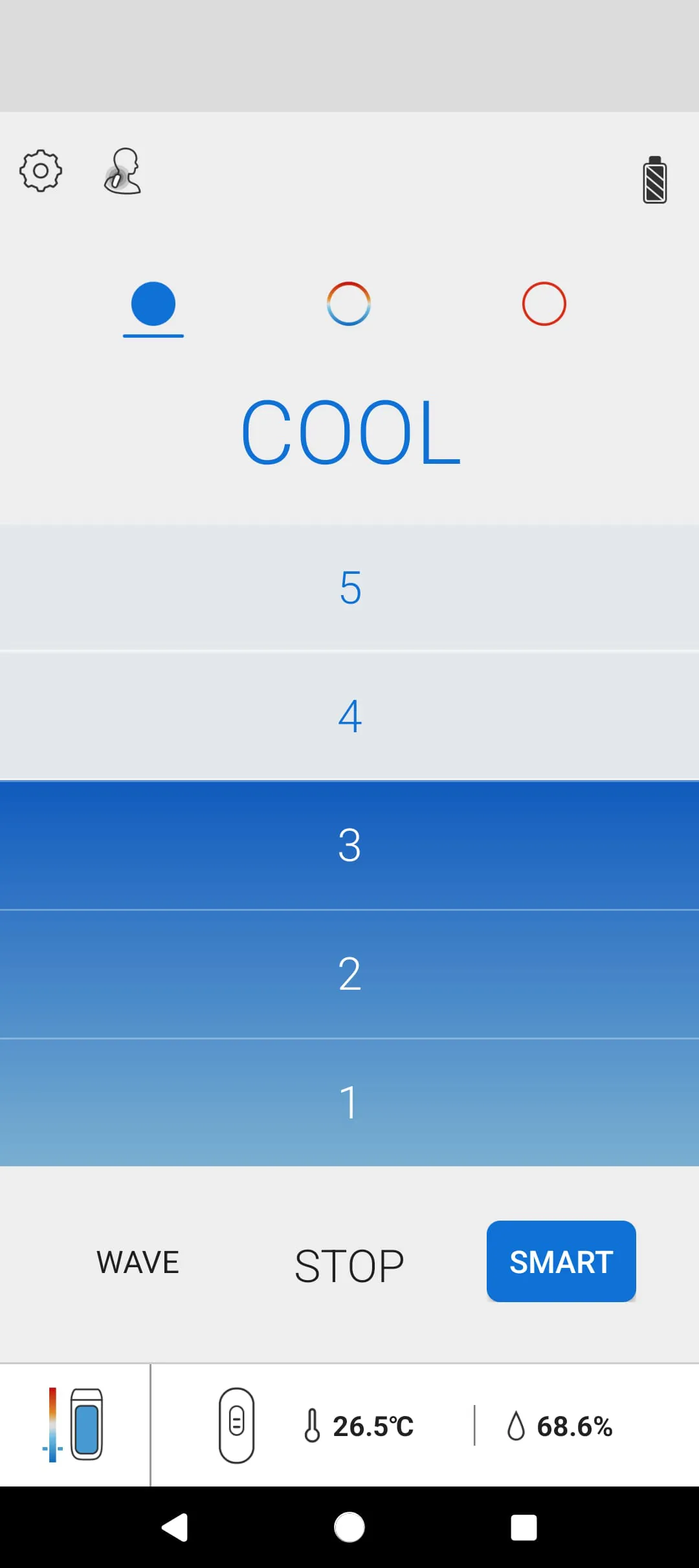Switch to the blue-red gradient mode circle
The image size is (699, 1568).
(349, 304)
